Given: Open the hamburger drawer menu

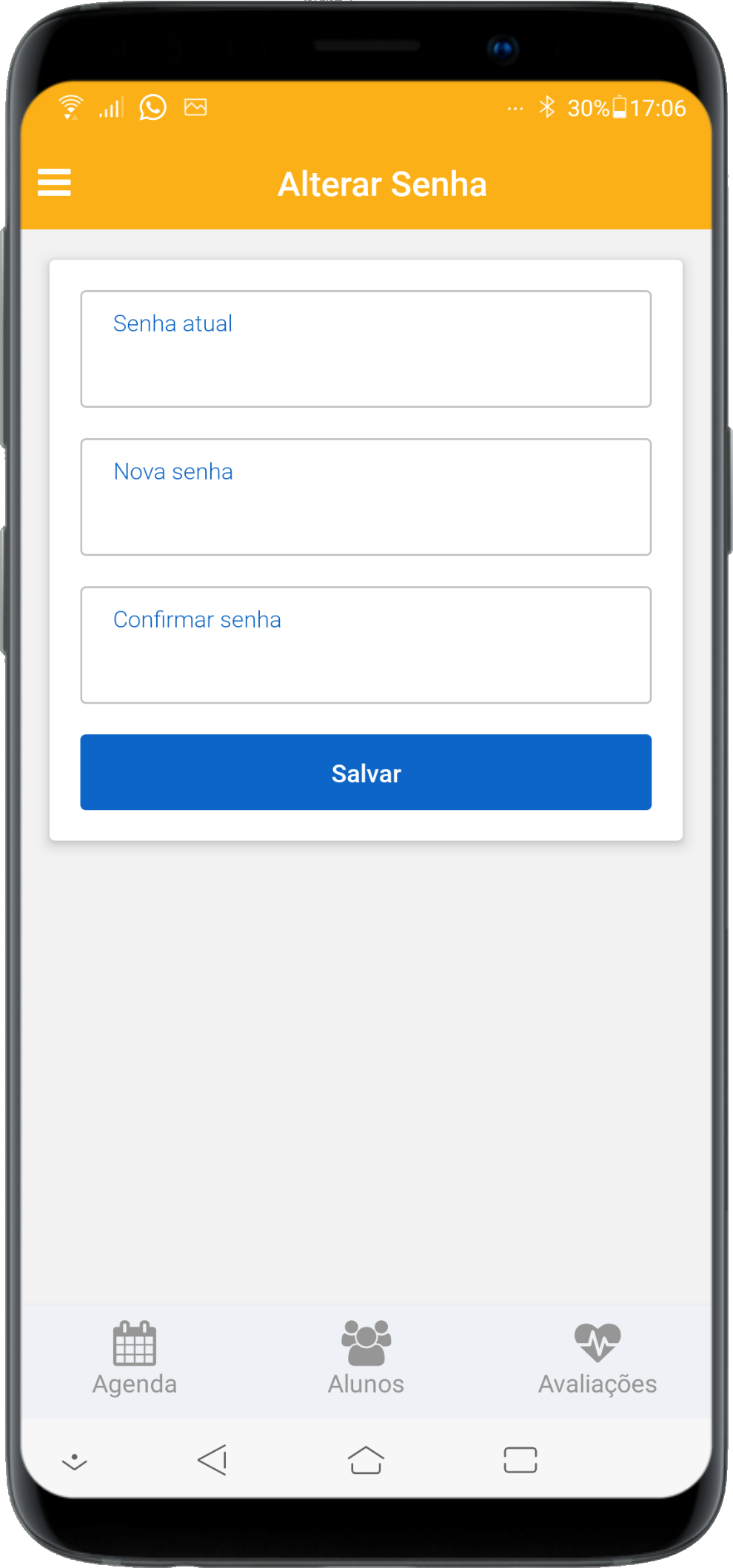Looking at the screenshot, I should click(54, 182).
